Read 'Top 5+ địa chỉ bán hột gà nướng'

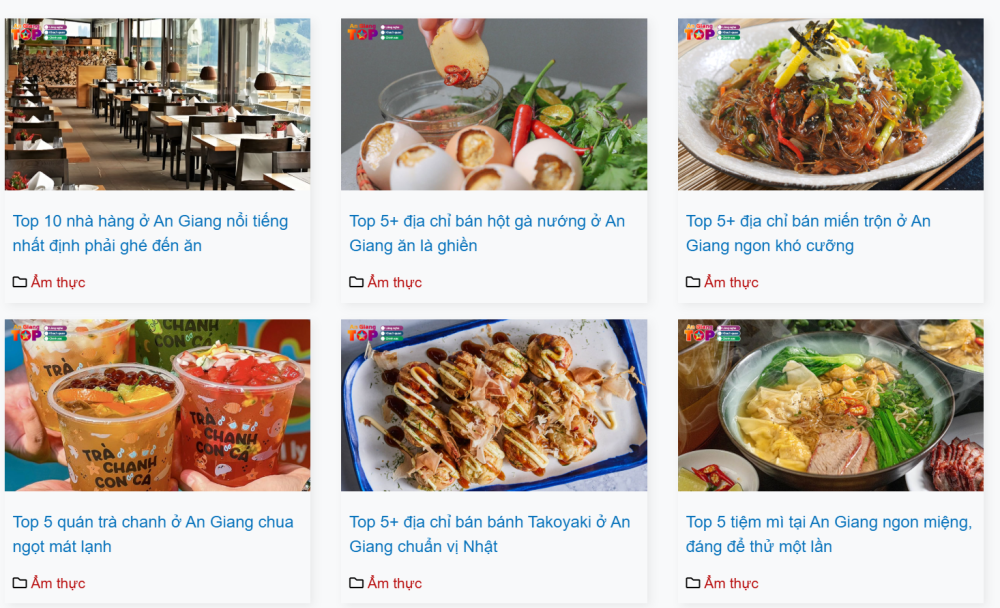point(487,233)
